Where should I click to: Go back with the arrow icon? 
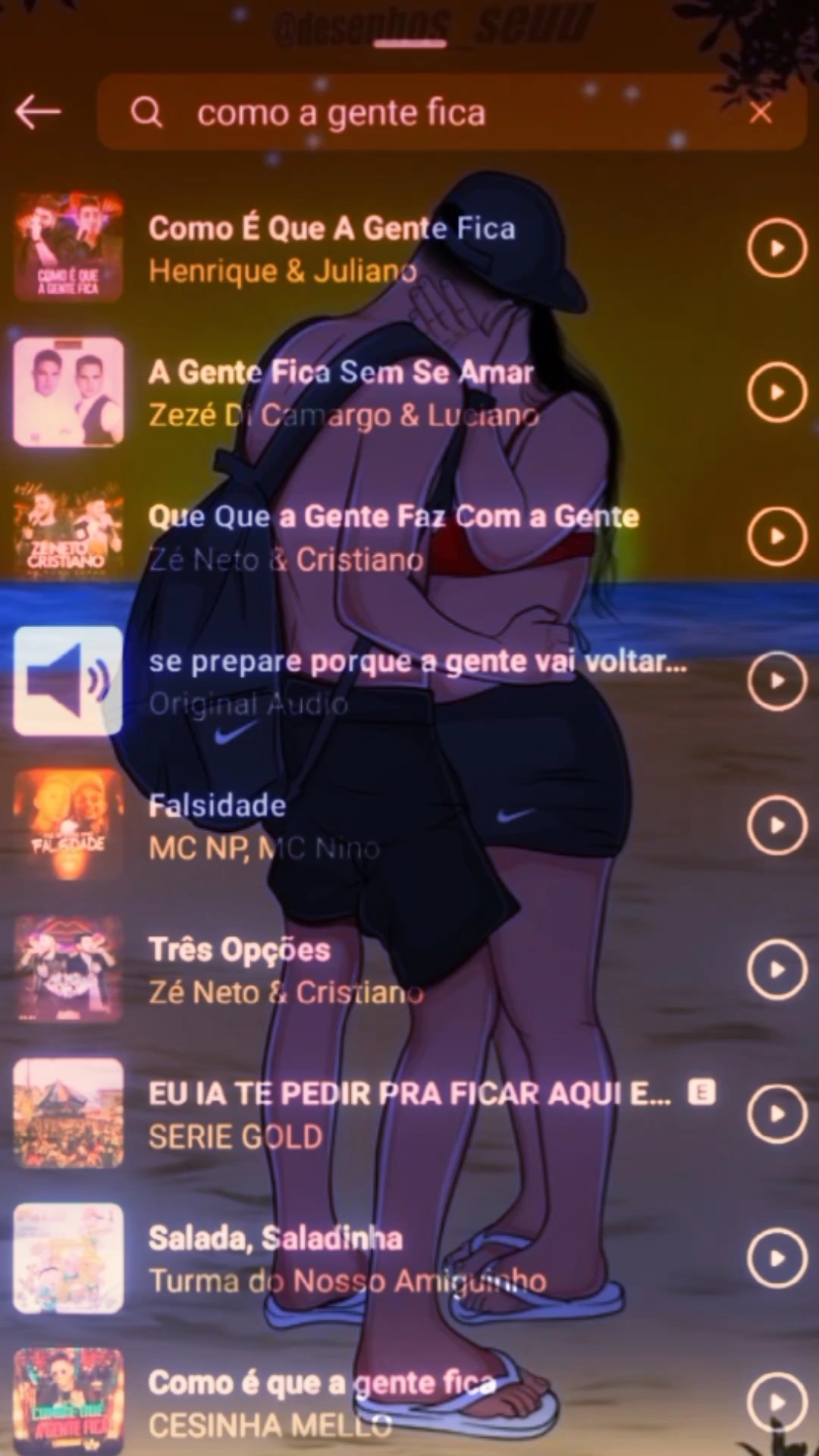38,112
